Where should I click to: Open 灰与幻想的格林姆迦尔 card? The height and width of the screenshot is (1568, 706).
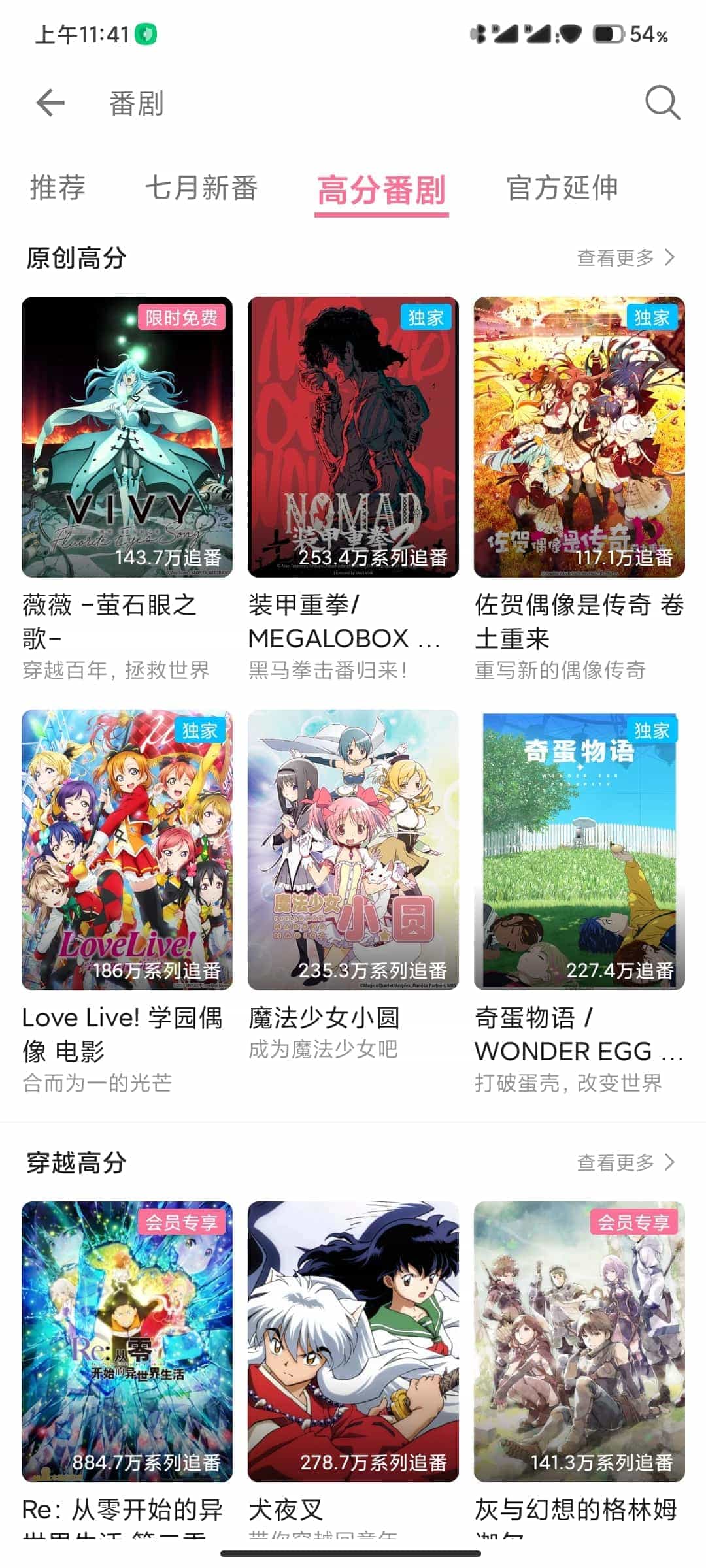(x=579, y=1341)
